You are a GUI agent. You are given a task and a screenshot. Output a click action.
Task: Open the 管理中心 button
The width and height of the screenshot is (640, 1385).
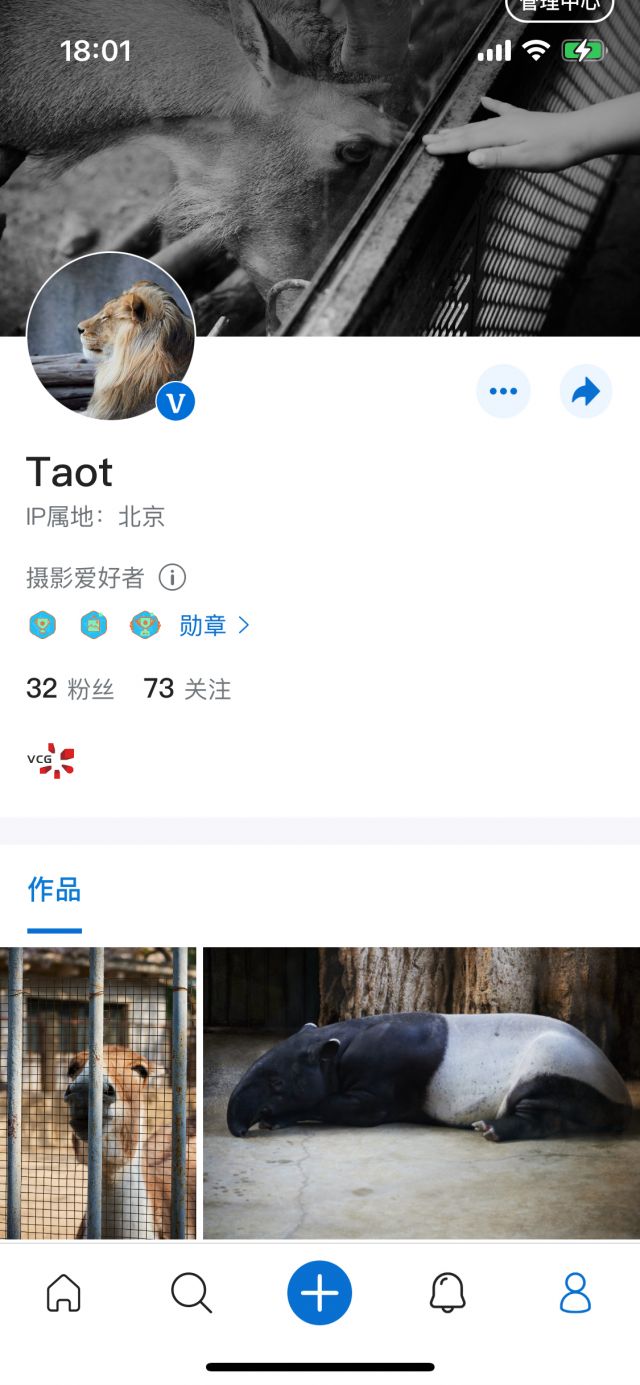coord(559,6)
